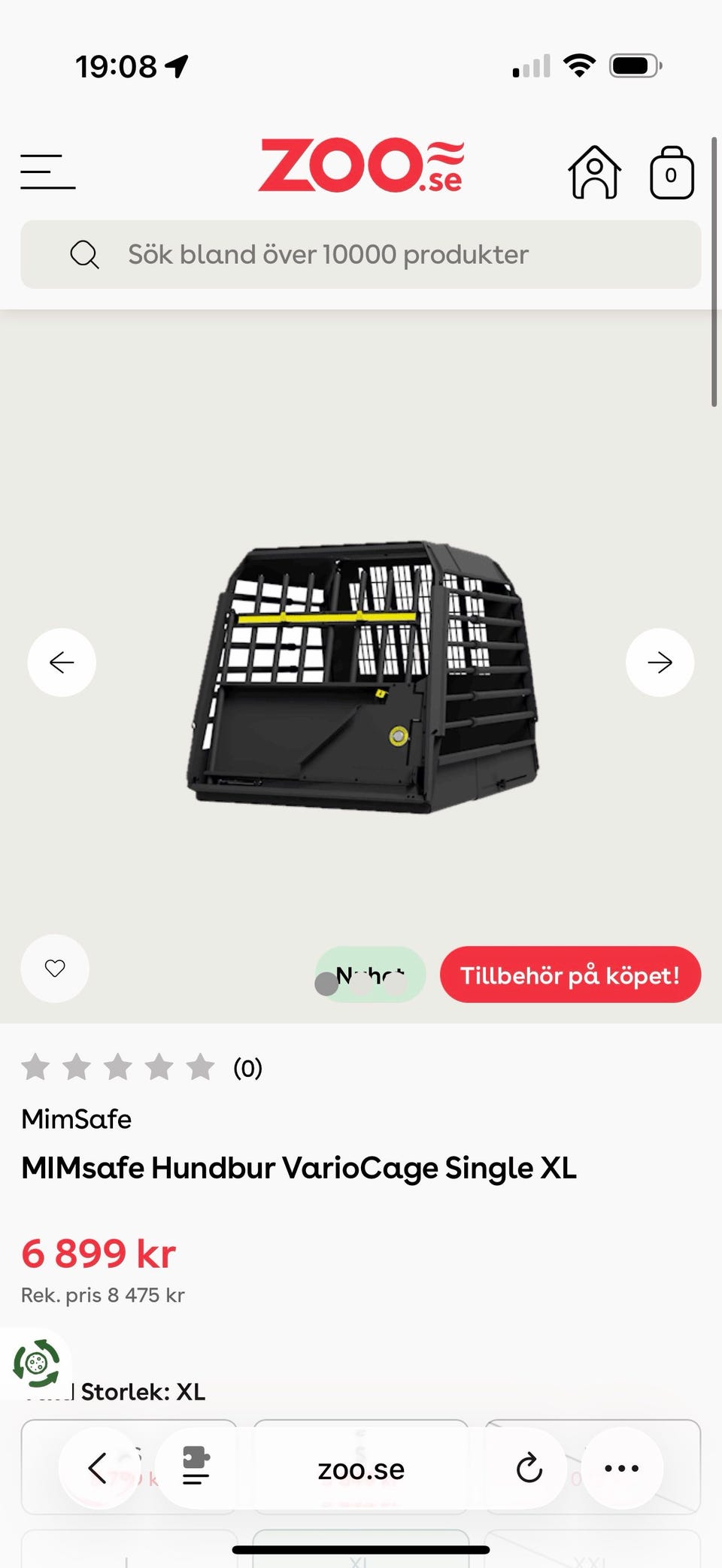Open the product reviews star rating
The width and height of the screenshot is (722, 1568).
tap(141, 1067)
